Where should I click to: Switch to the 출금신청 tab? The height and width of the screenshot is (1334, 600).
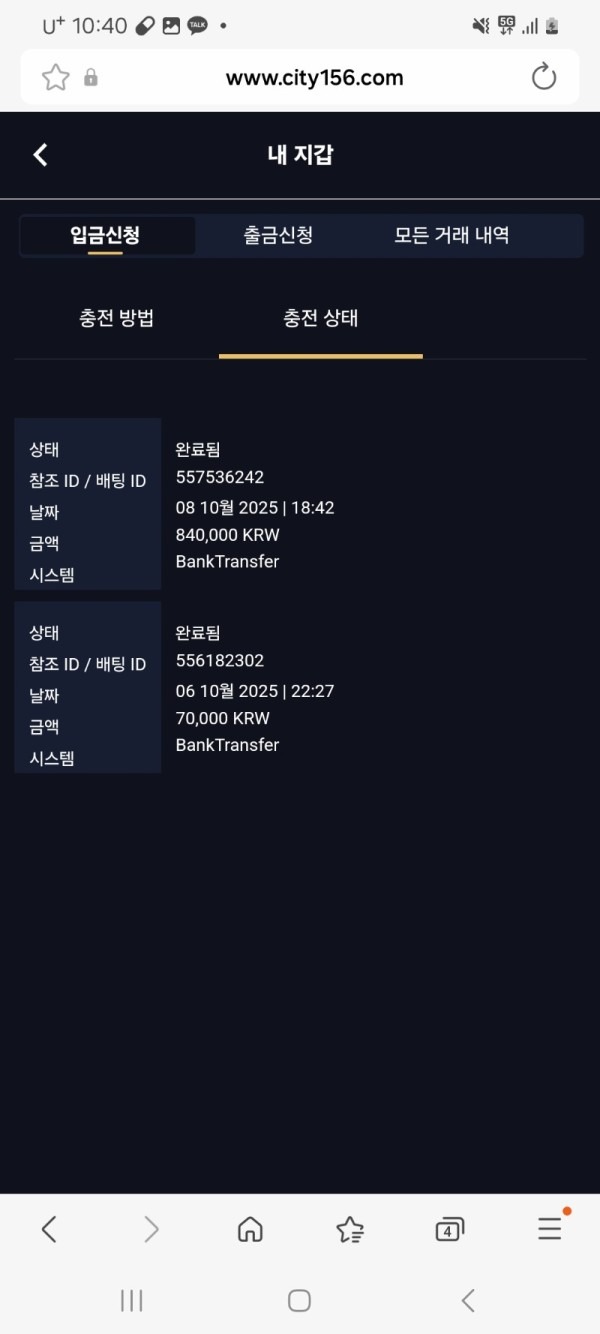click(278, 236)
